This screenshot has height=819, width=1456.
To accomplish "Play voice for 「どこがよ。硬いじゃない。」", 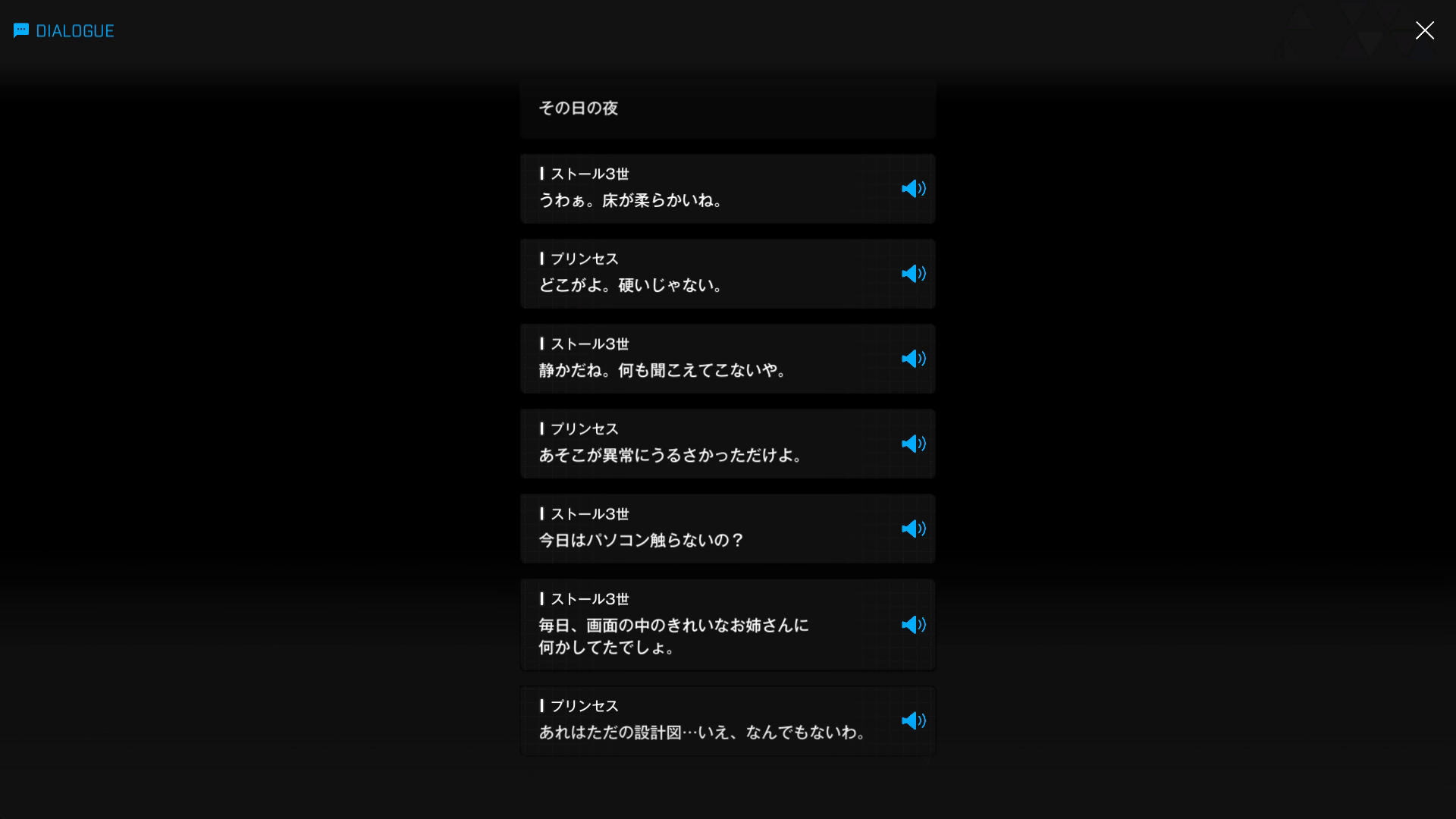I will coord(913,274).
